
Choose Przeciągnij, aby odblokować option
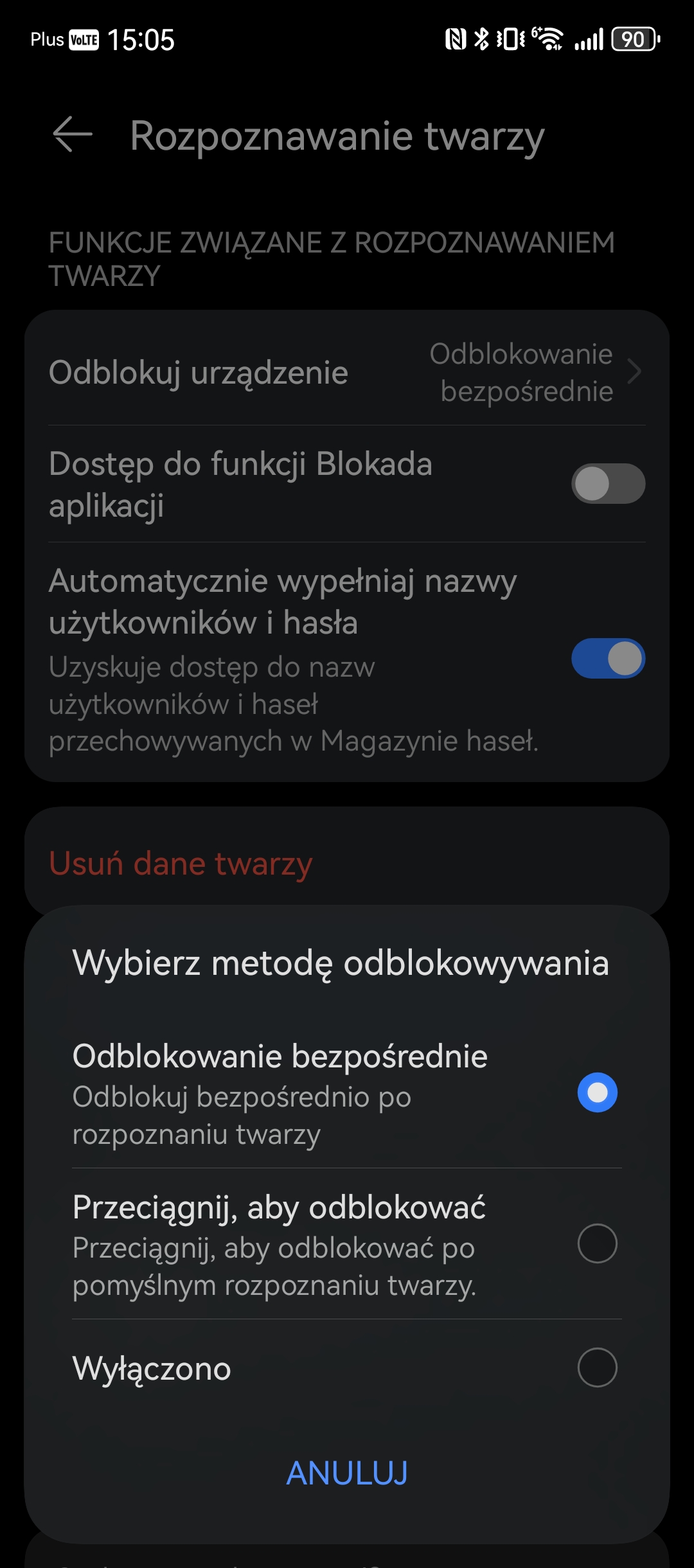click(347, 1243)
